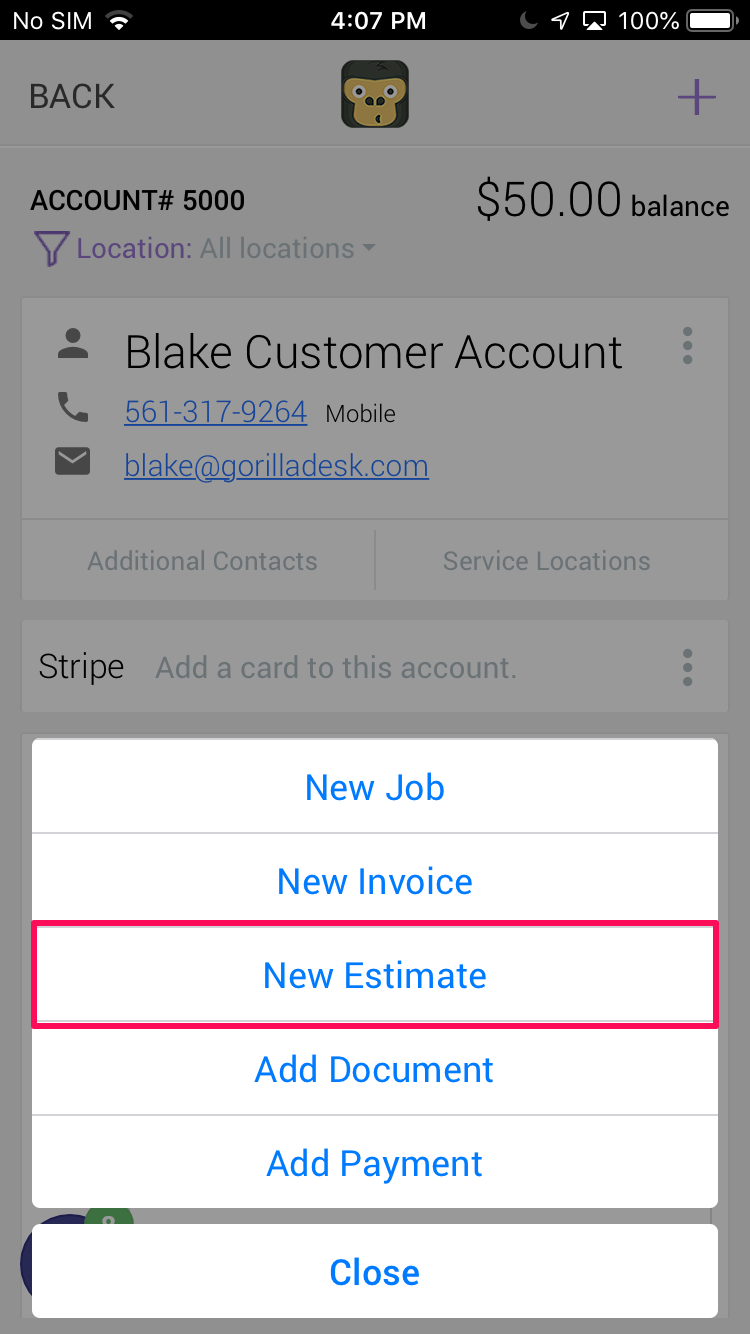Create a New Estimate

click(375, 975)
